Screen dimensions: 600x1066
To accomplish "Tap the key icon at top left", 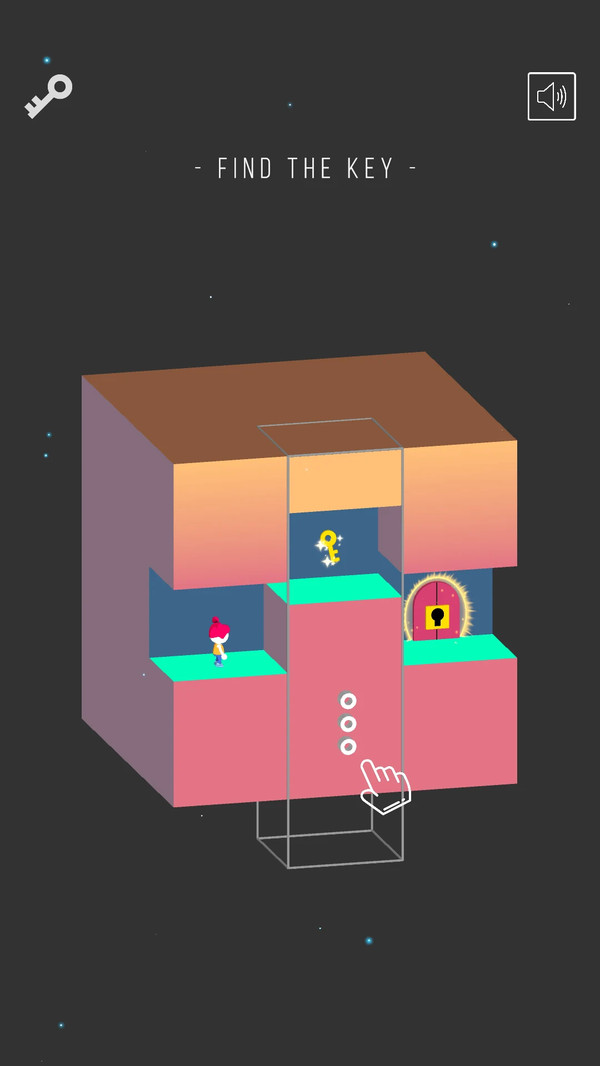I will coord(48,97).
